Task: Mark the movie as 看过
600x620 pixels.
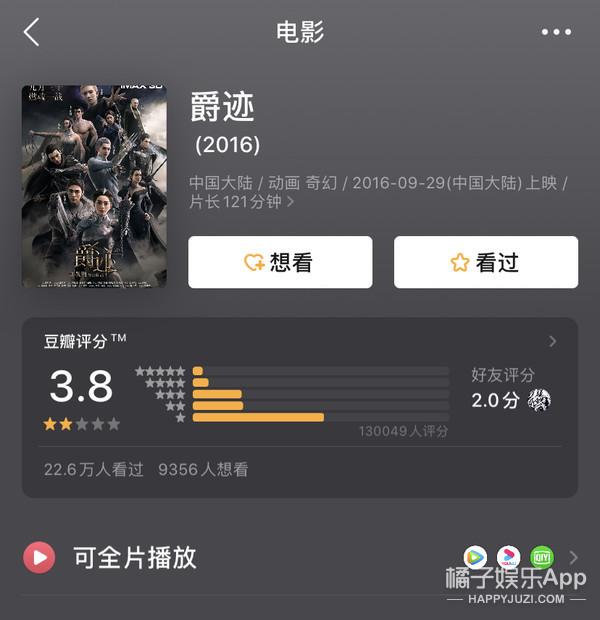Action: pos(485,262)
